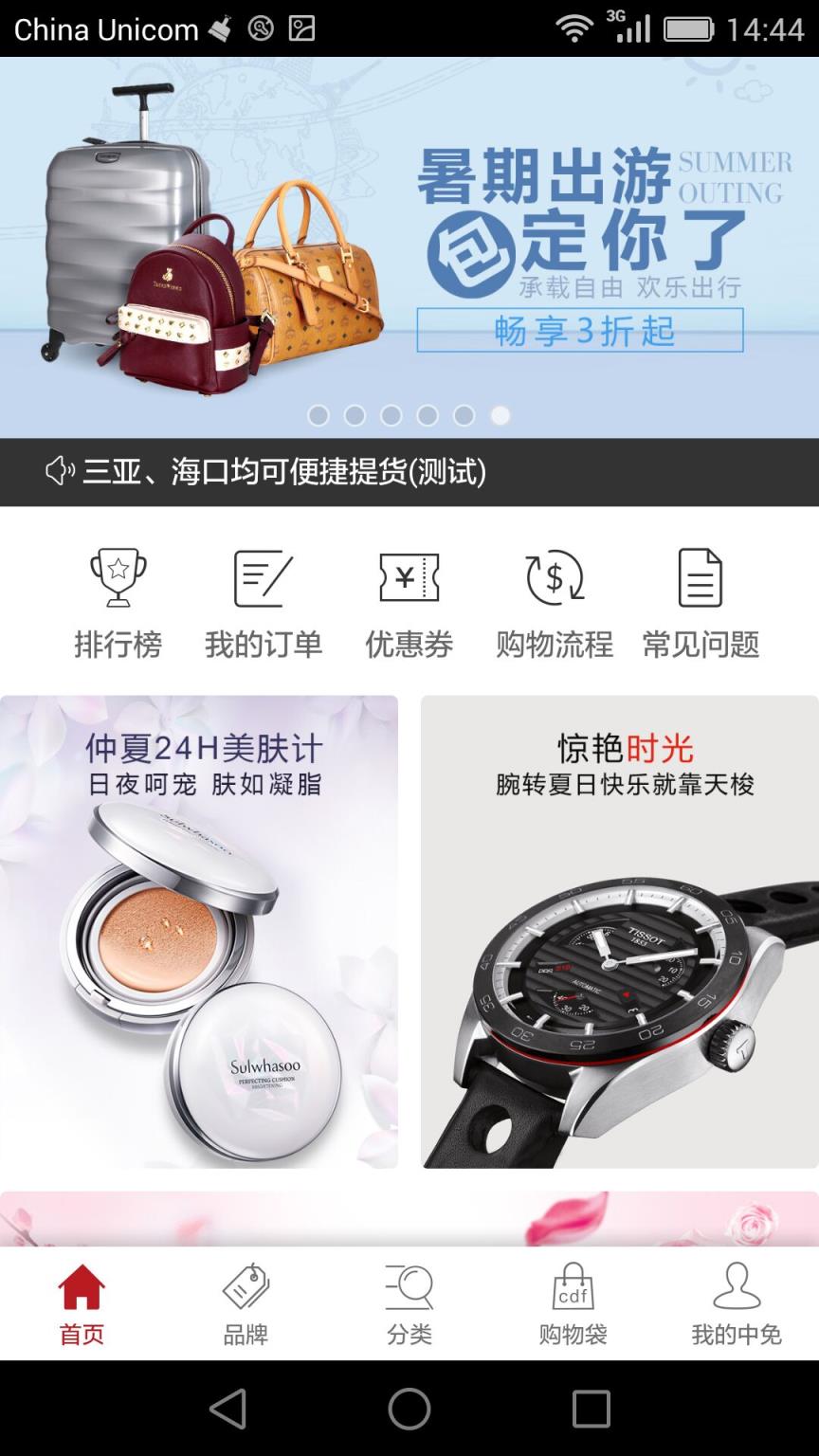Tap the announcement speaker icon
819x1456 pixels.
[61, 469]
